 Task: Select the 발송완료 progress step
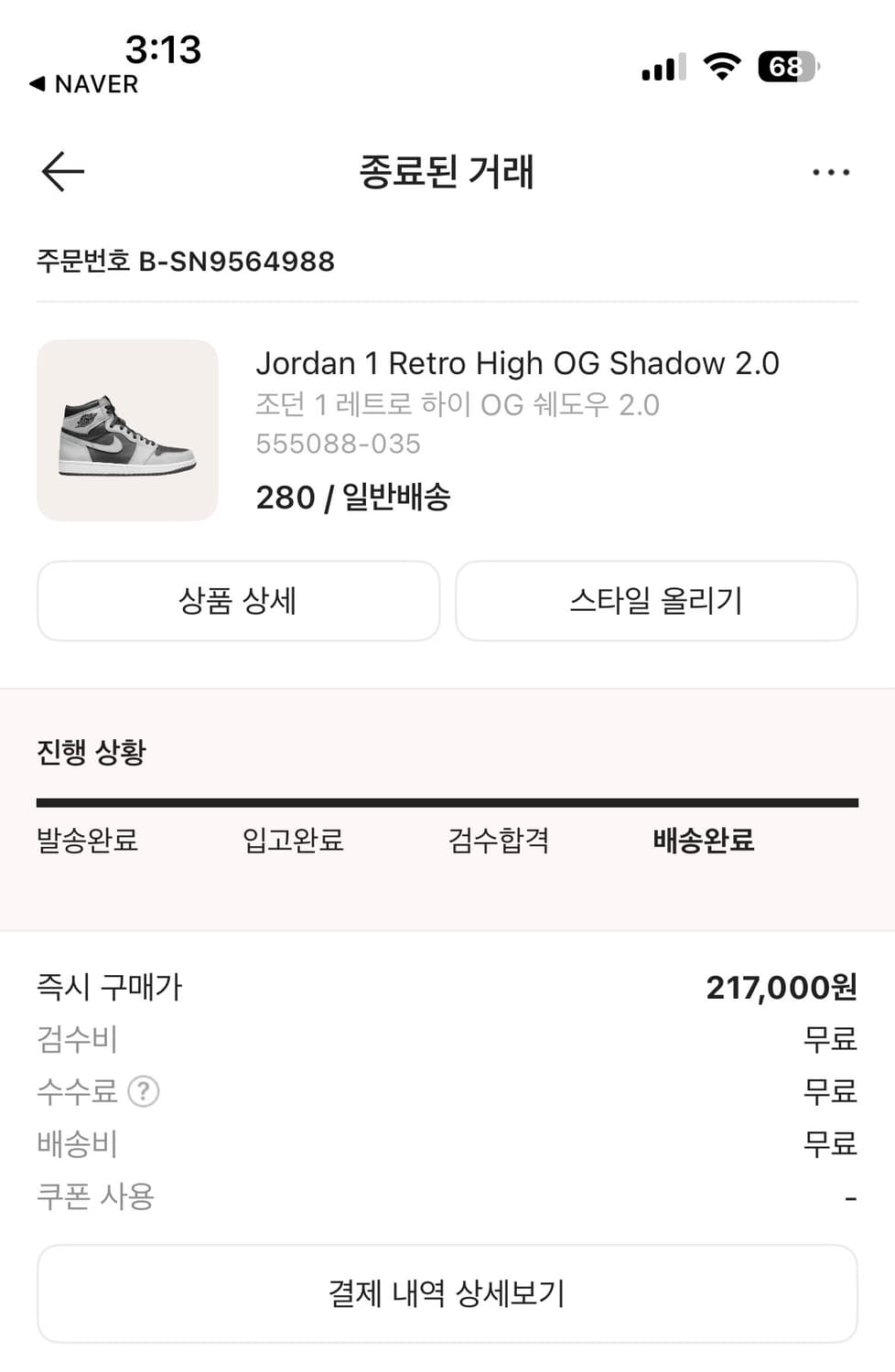pos(87,841)
